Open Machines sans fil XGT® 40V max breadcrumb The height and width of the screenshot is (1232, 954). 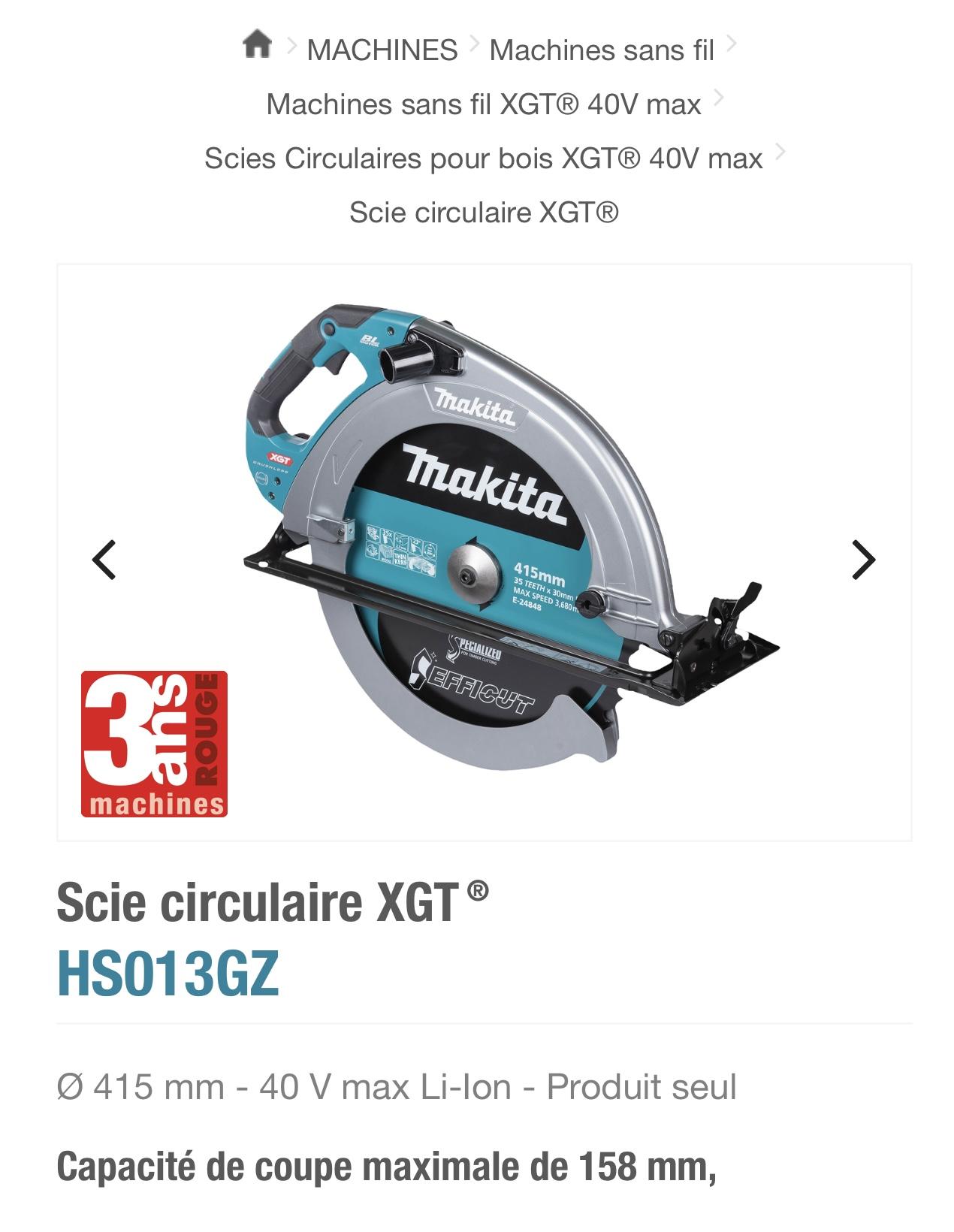pos(483,104)
